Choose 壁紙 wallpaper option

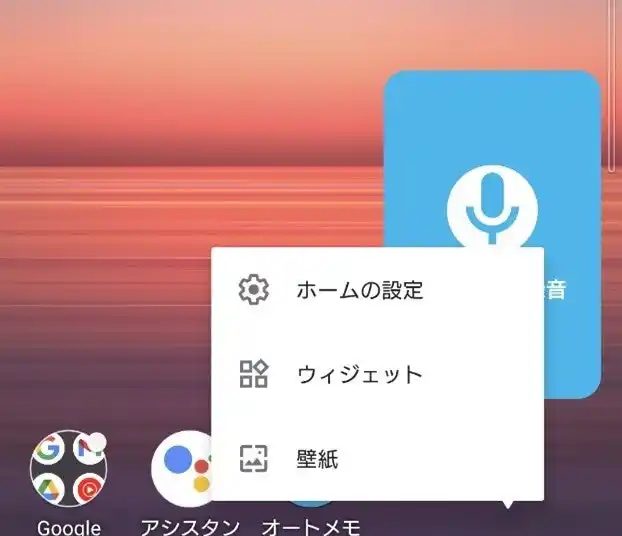click(x=318, y=460)
